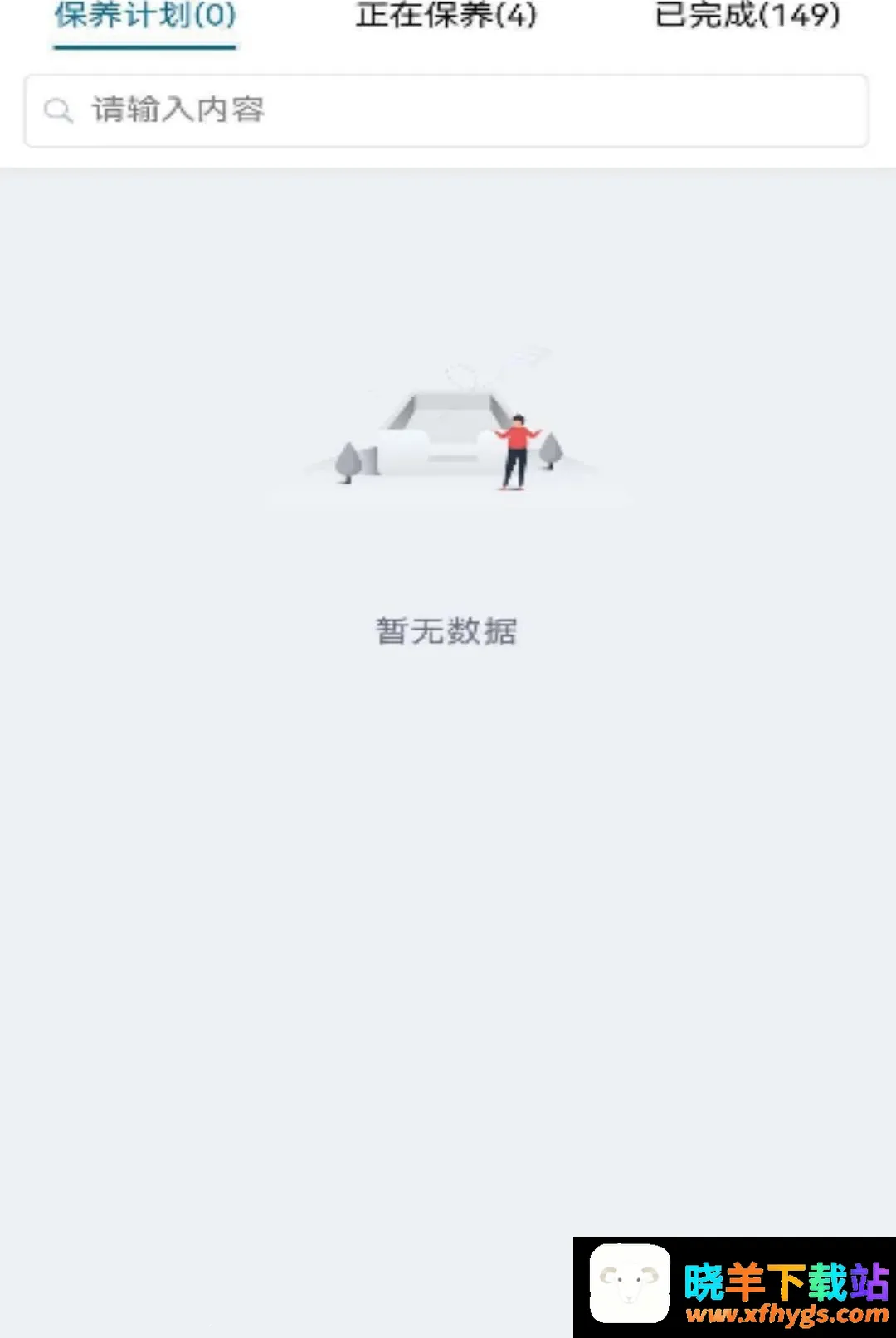This screenshot has height=1338, width=896.
Task: Switch to the 正在保养(4) tab
Action: tap(446, 15)
